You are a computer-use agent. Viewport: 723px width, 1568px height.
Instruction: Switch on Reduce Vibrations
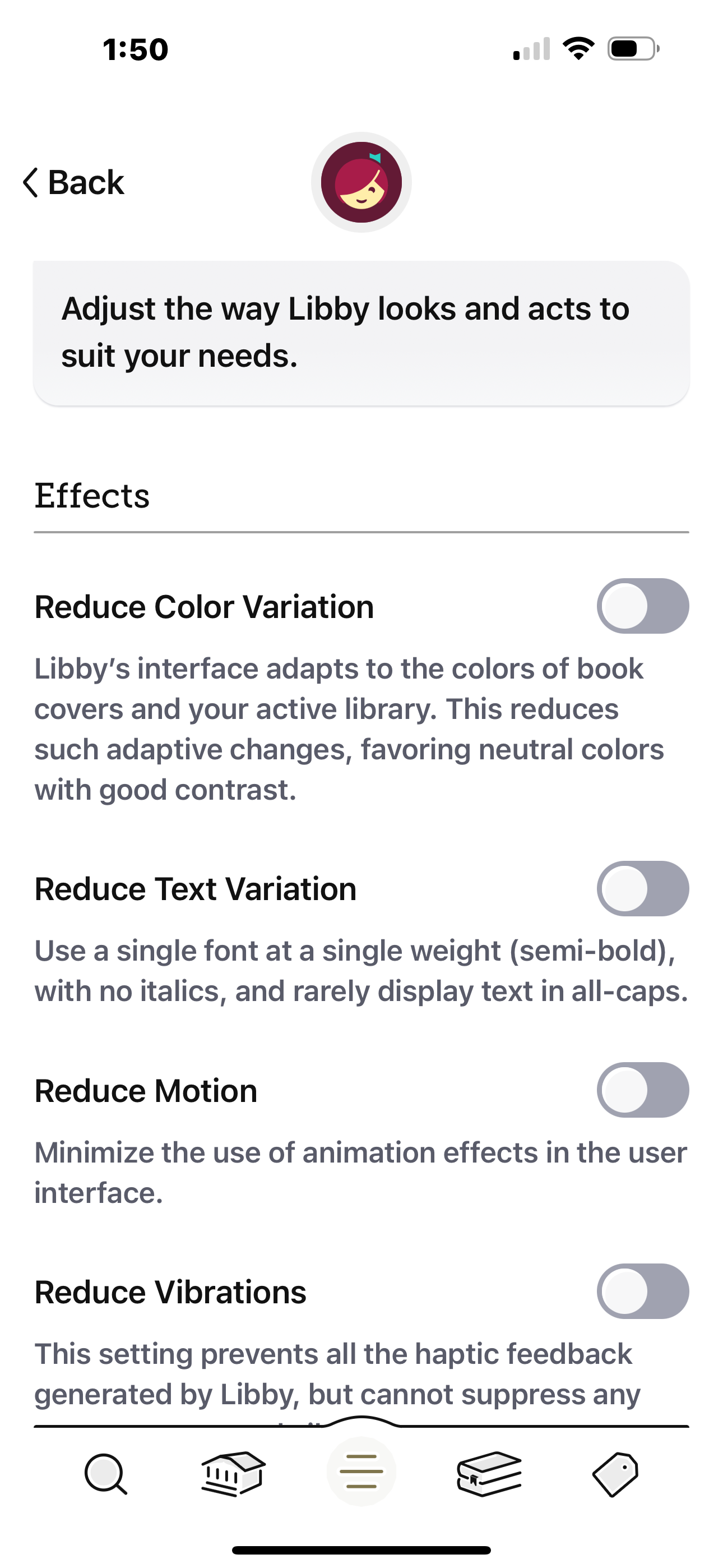(x=642, y=1292)
